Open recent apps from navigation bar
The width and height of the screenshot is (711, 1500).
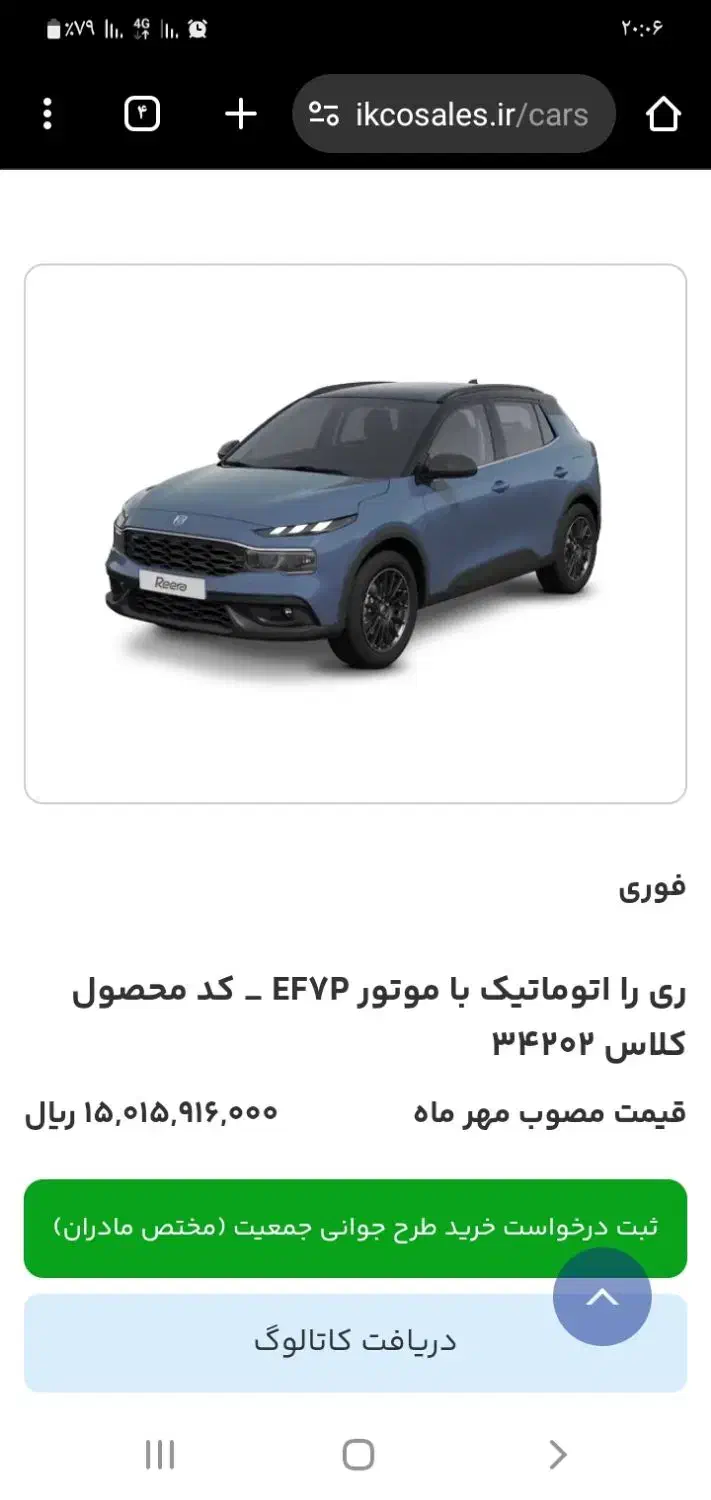[160, 1454]
